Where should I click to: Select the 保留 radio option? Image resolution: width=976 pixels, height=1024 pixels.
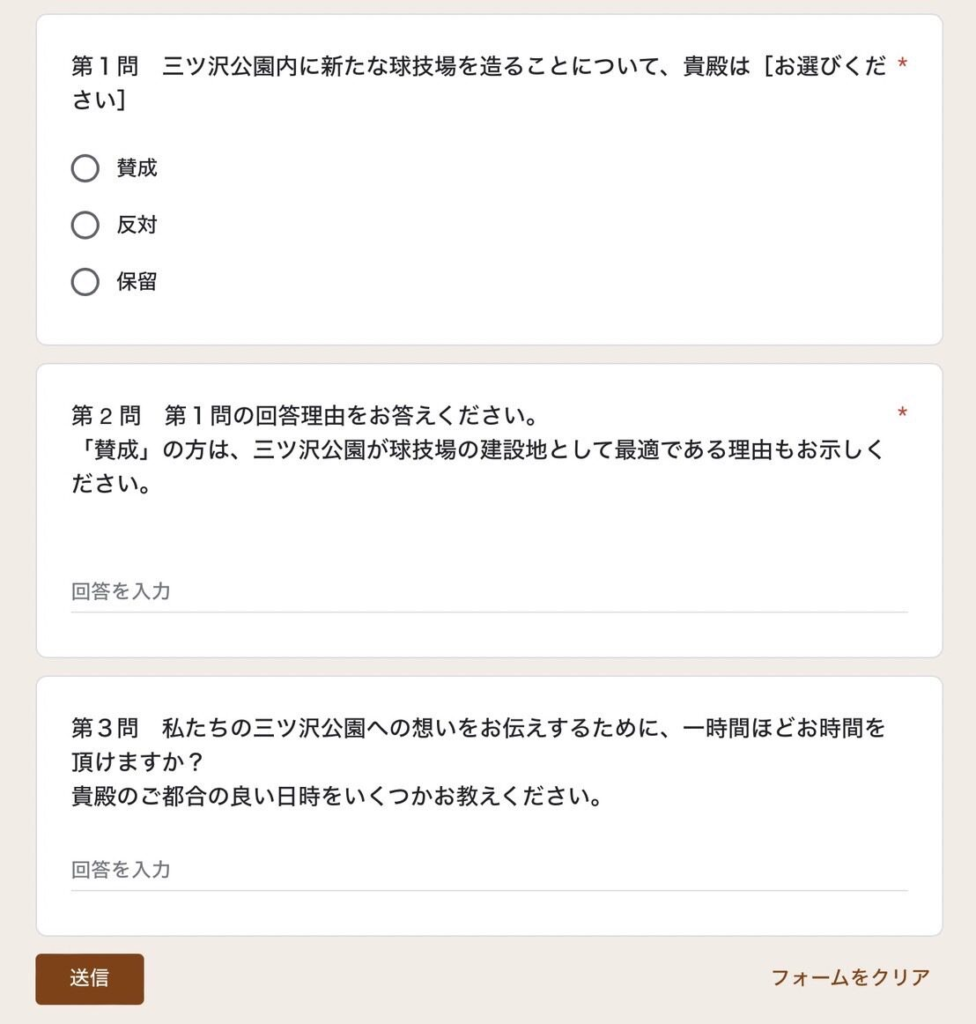click(x=86, y=282)
